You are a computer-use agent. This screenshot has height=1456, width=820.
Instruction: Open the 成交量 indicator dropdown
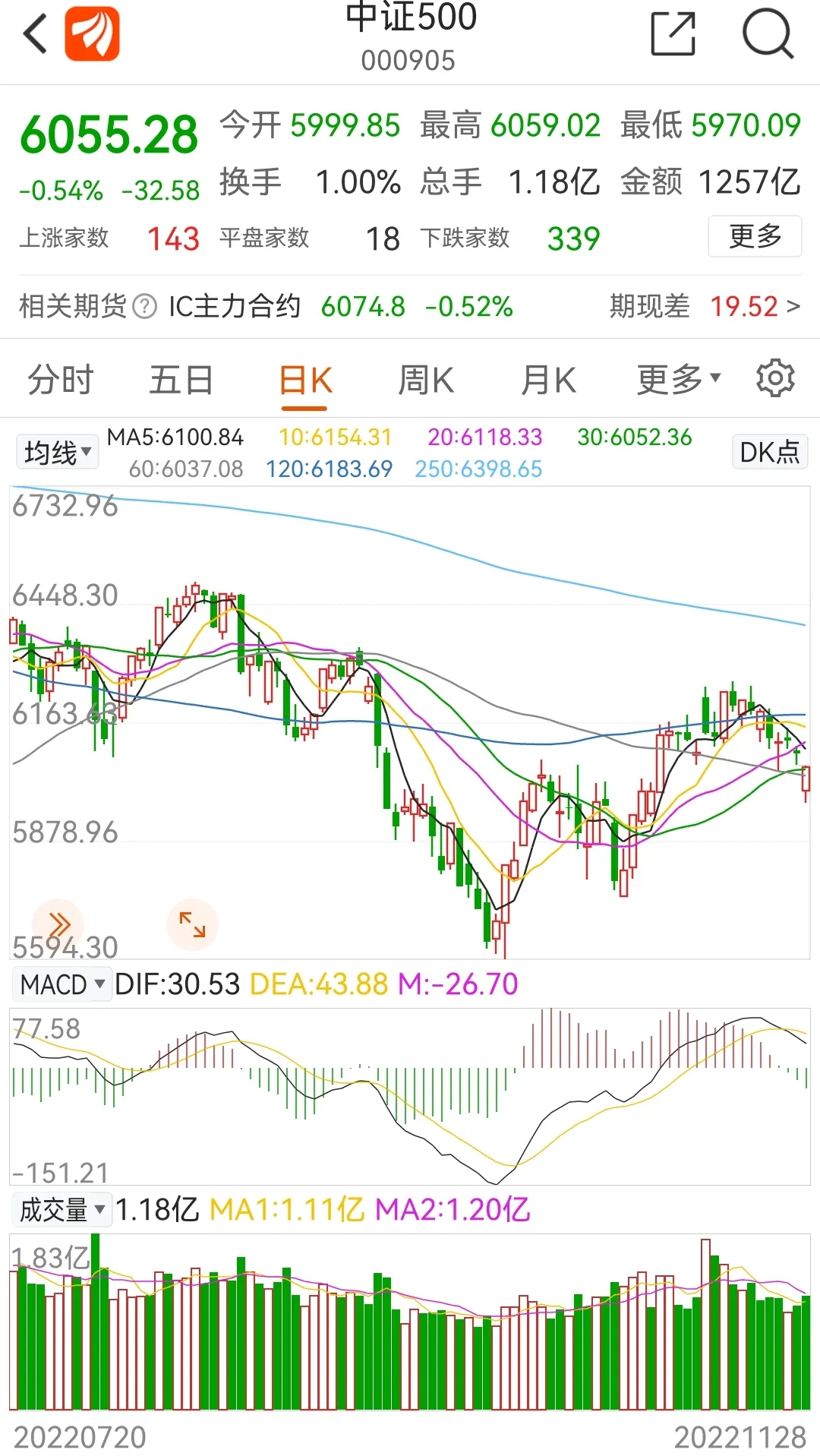point(62,1209)
